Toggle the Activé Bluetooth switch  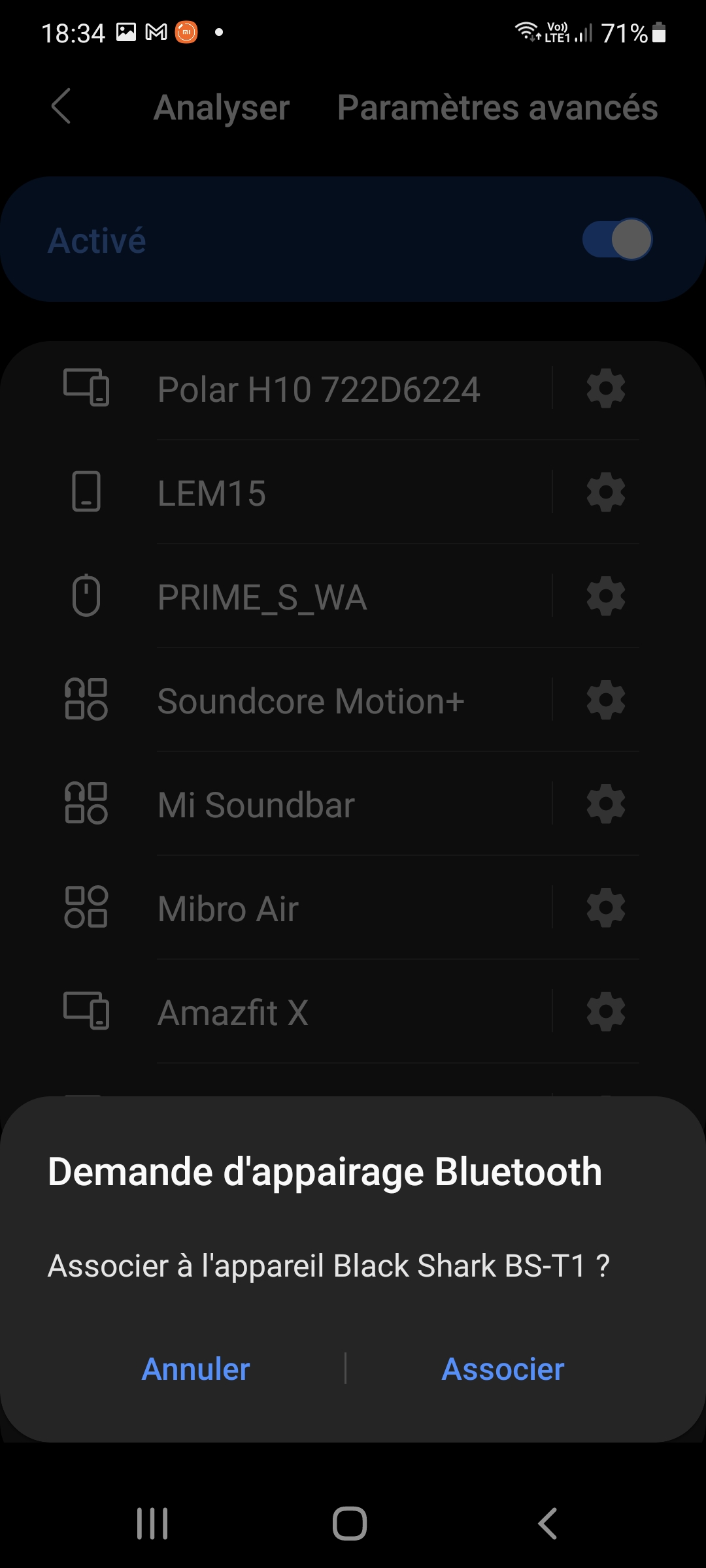click(x=617, y=239)
